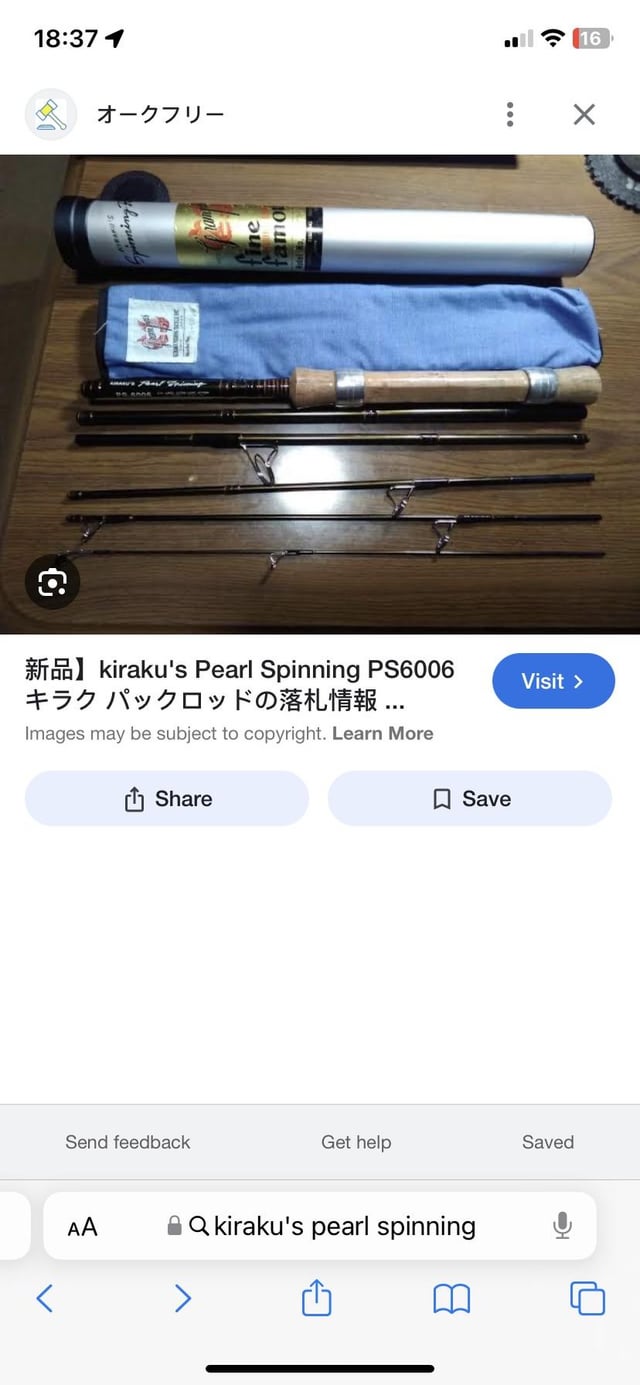
Task: Visit the kiraku's Pearl Spinning page
Action: point(553,681)
